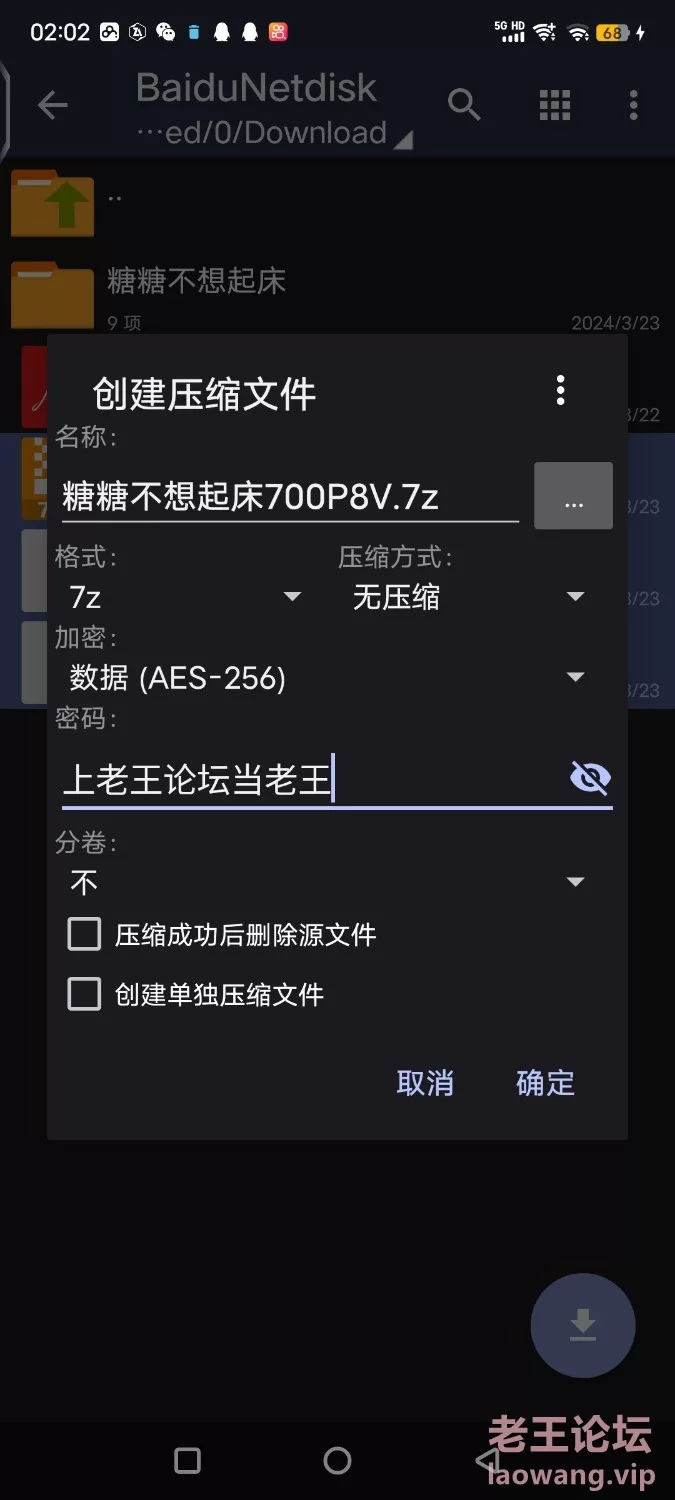Open the dialog's overflow menu
The height and width of the screenshot is (1500, 675).
pyautogui.click(x=560, y=390)
